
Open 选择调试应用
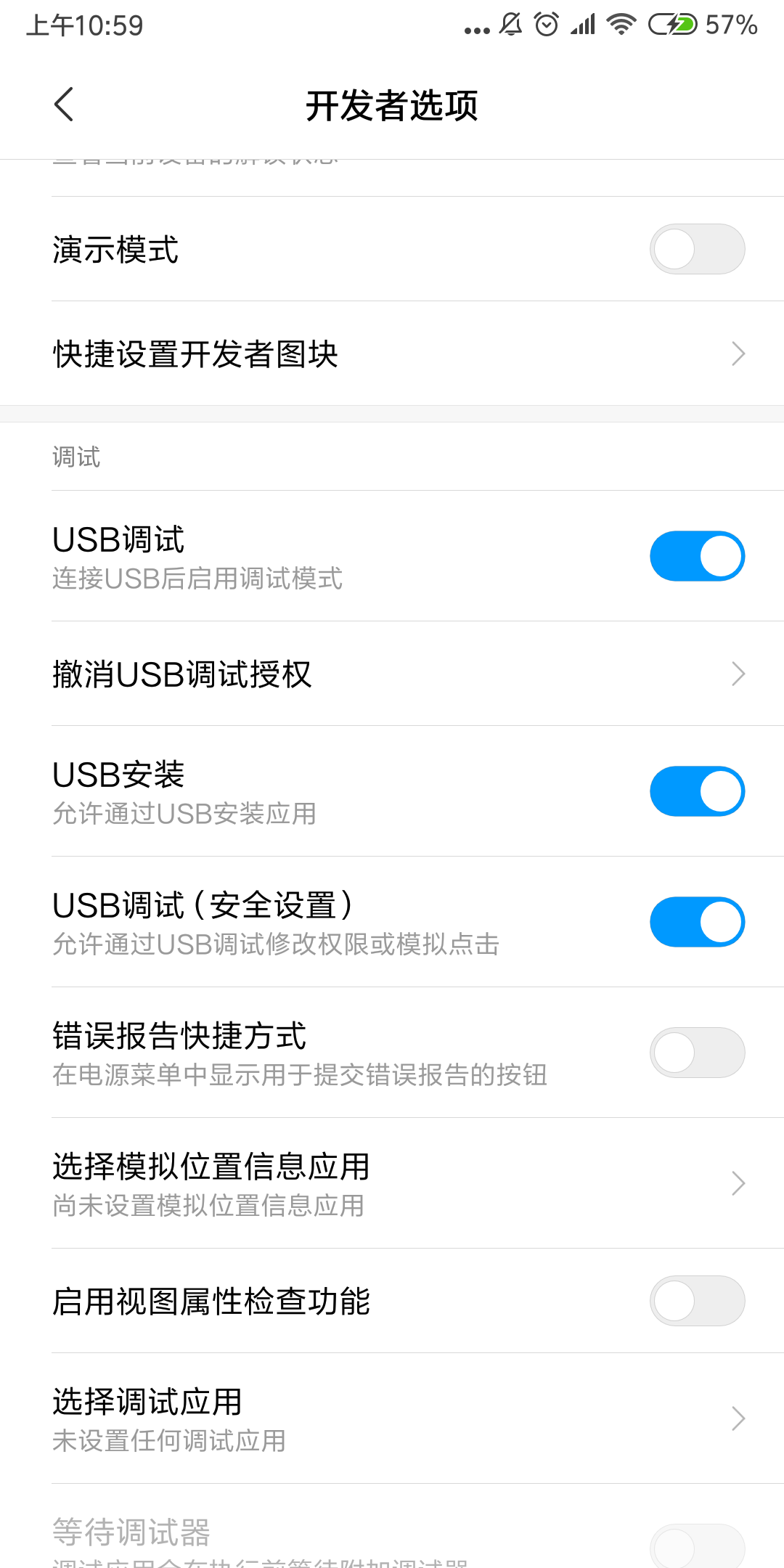click(392, 1418)
